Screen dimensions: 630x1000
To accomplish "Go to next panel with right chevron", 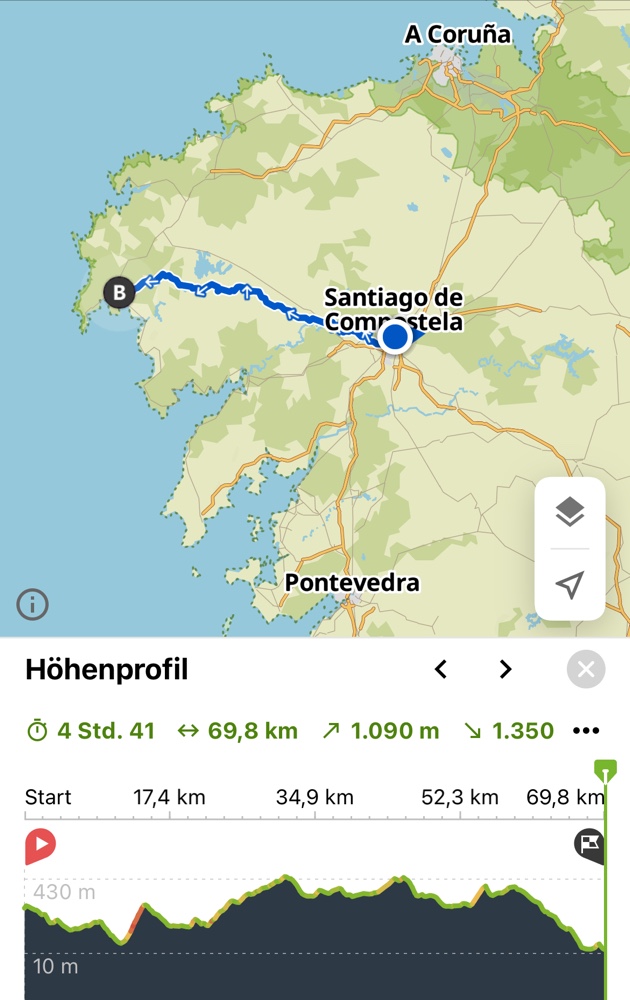I will pos(506,670).
